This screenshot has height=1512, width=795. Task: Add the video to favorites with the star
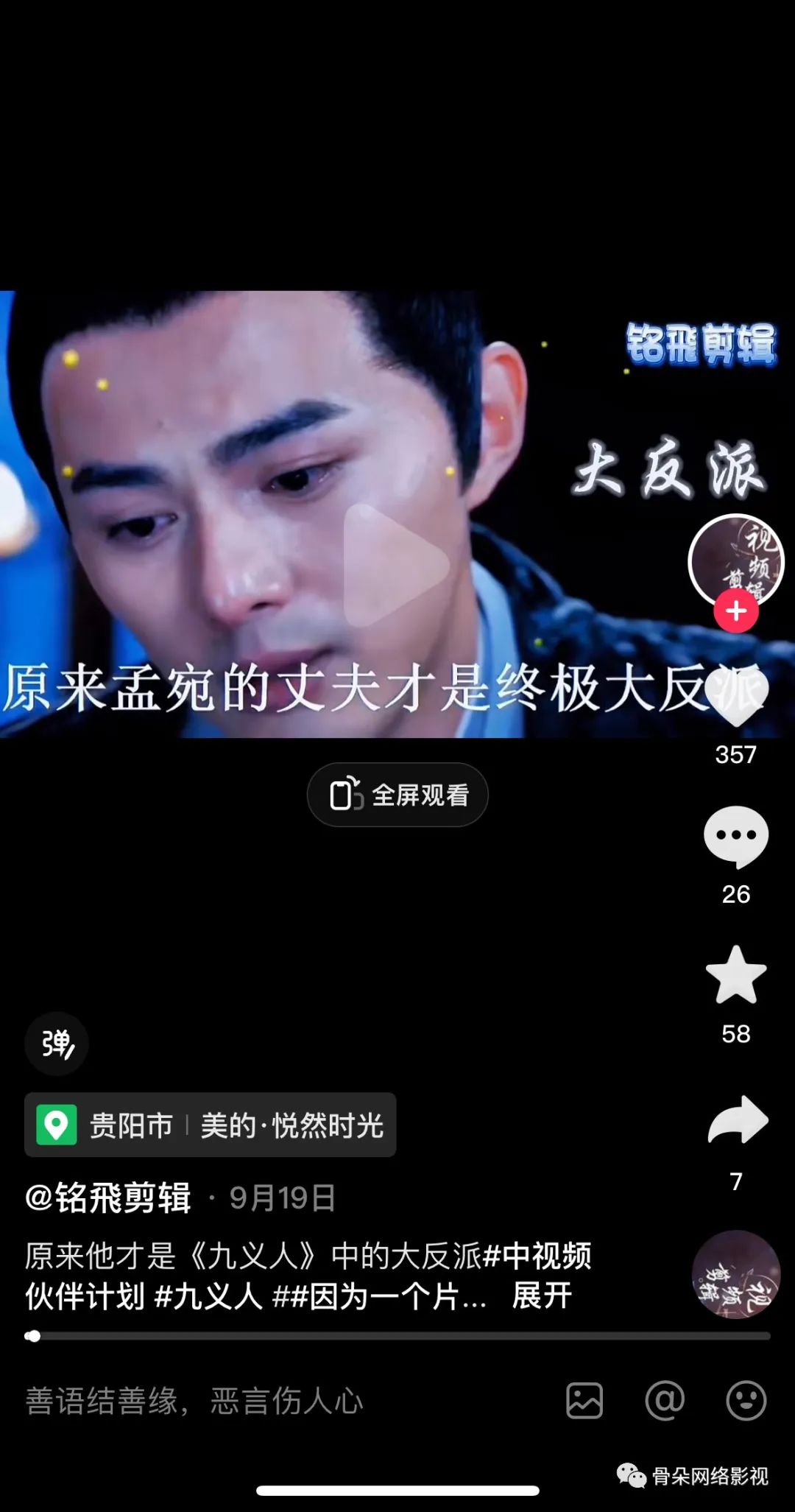(x=736, y=976)
